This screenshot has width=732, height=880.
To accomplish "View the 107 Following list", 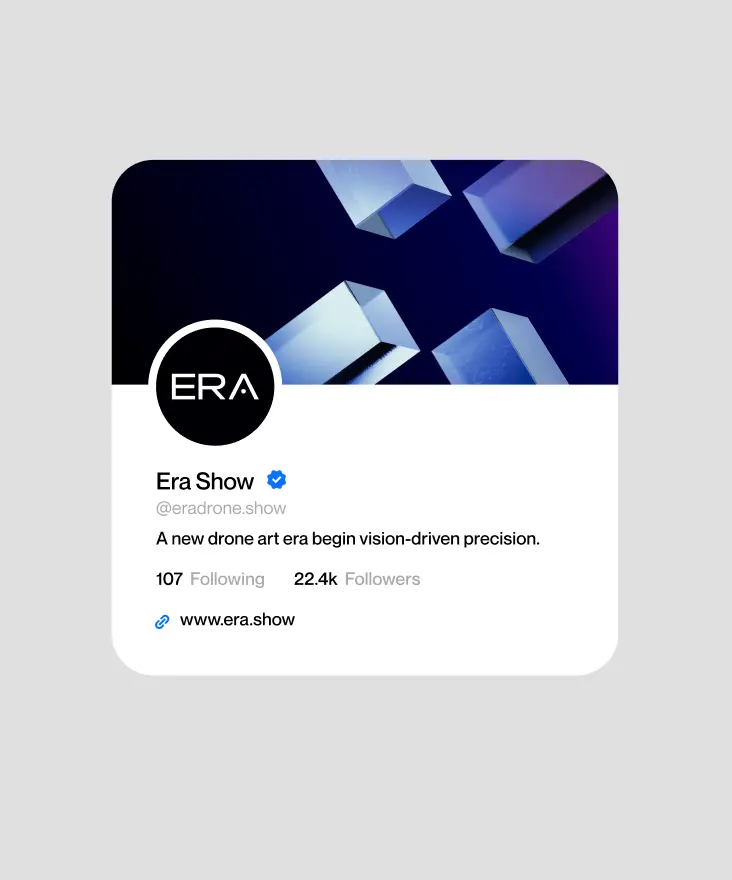I will point(211,579).
